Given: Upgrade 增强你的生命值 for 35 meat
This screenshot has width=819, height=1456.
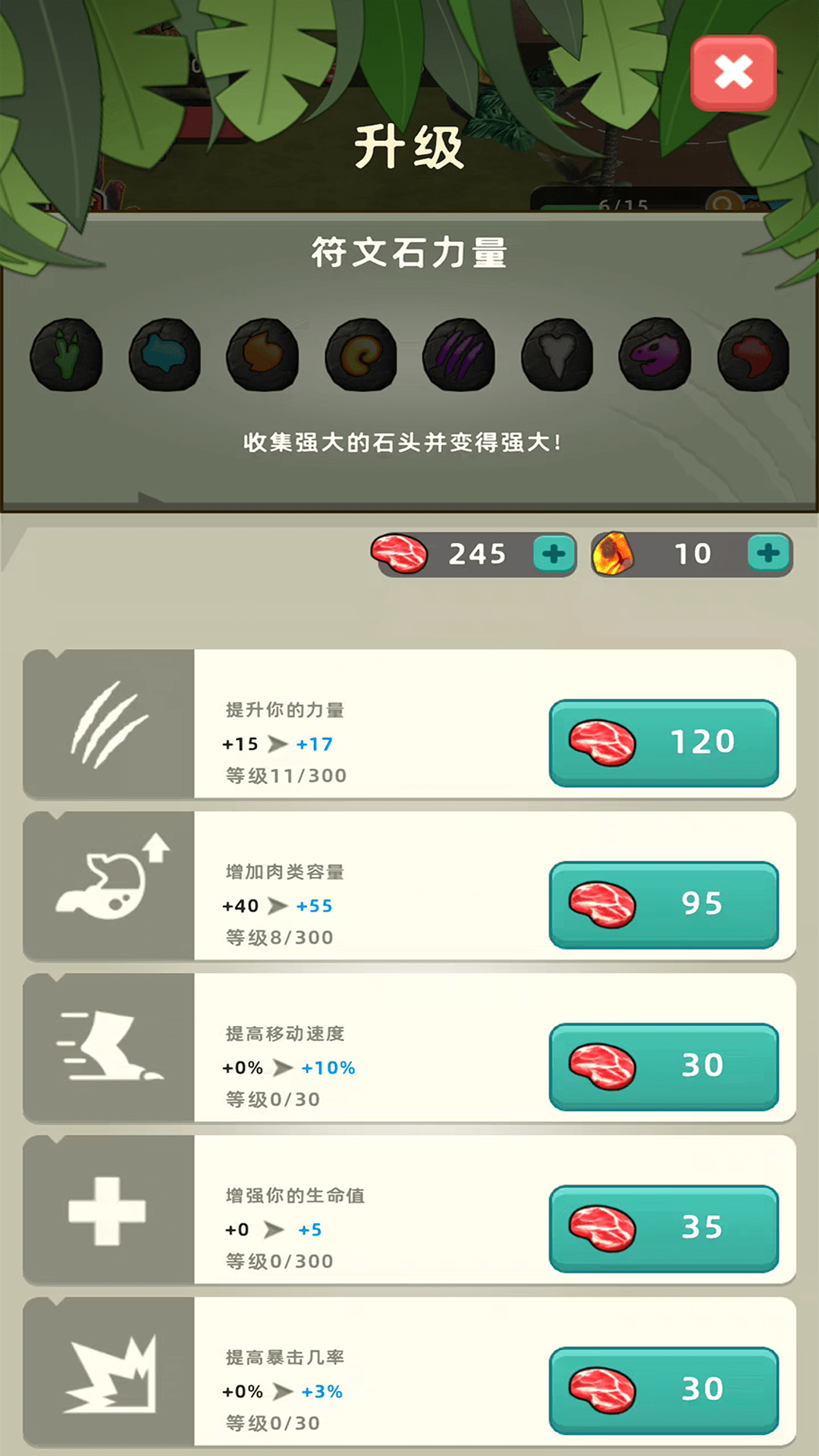Looking at the screenshot, I should coord(664,1228).
